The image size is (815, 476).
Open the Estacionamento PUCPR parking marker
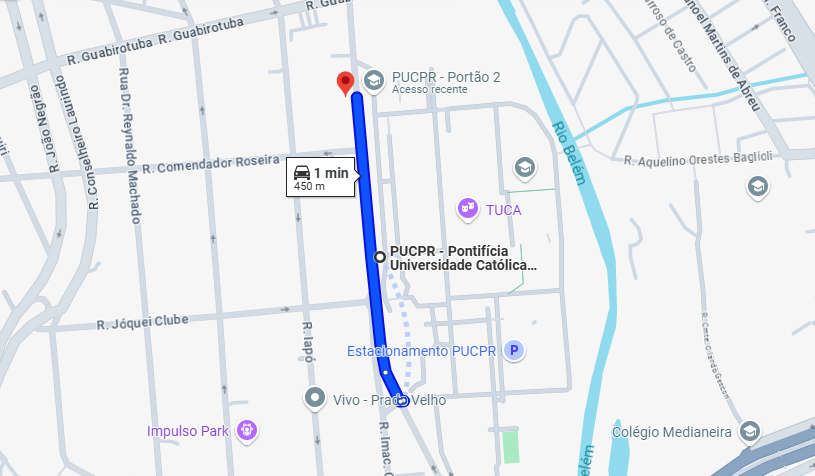[514, 351]
